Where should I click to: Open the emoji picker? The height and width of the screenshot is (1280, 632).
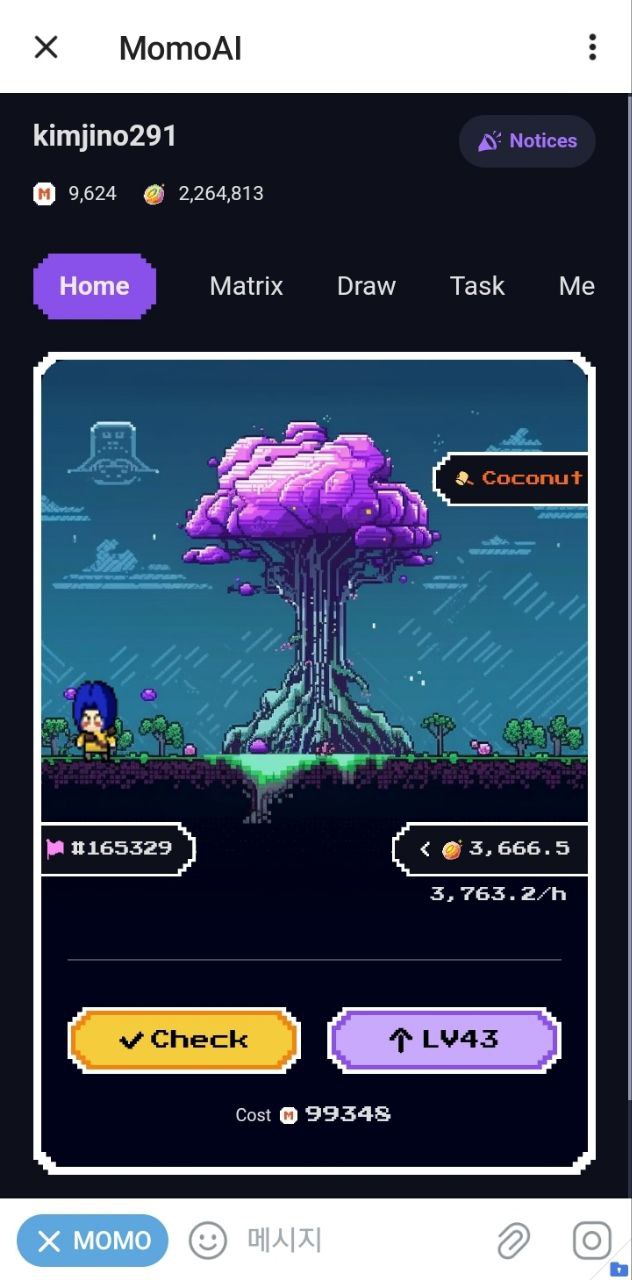(x=208, y=1241)
